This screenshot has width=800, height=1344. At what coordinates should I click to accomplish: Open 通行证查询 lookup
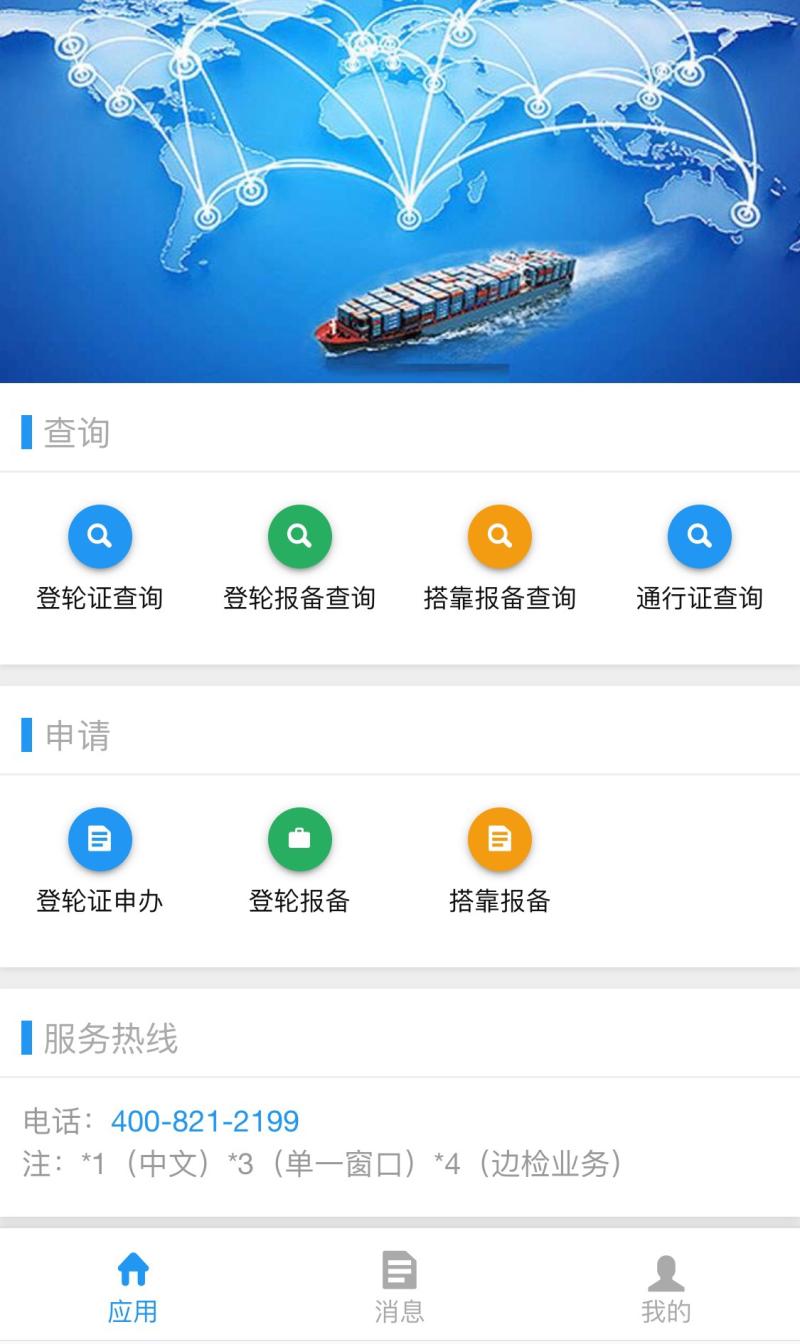[699, 560]
